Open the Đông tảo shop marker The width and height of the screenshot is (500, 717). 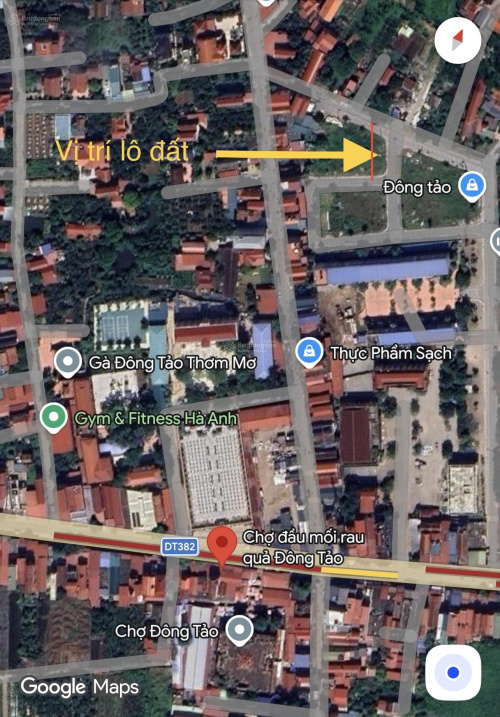pos(472,186)
